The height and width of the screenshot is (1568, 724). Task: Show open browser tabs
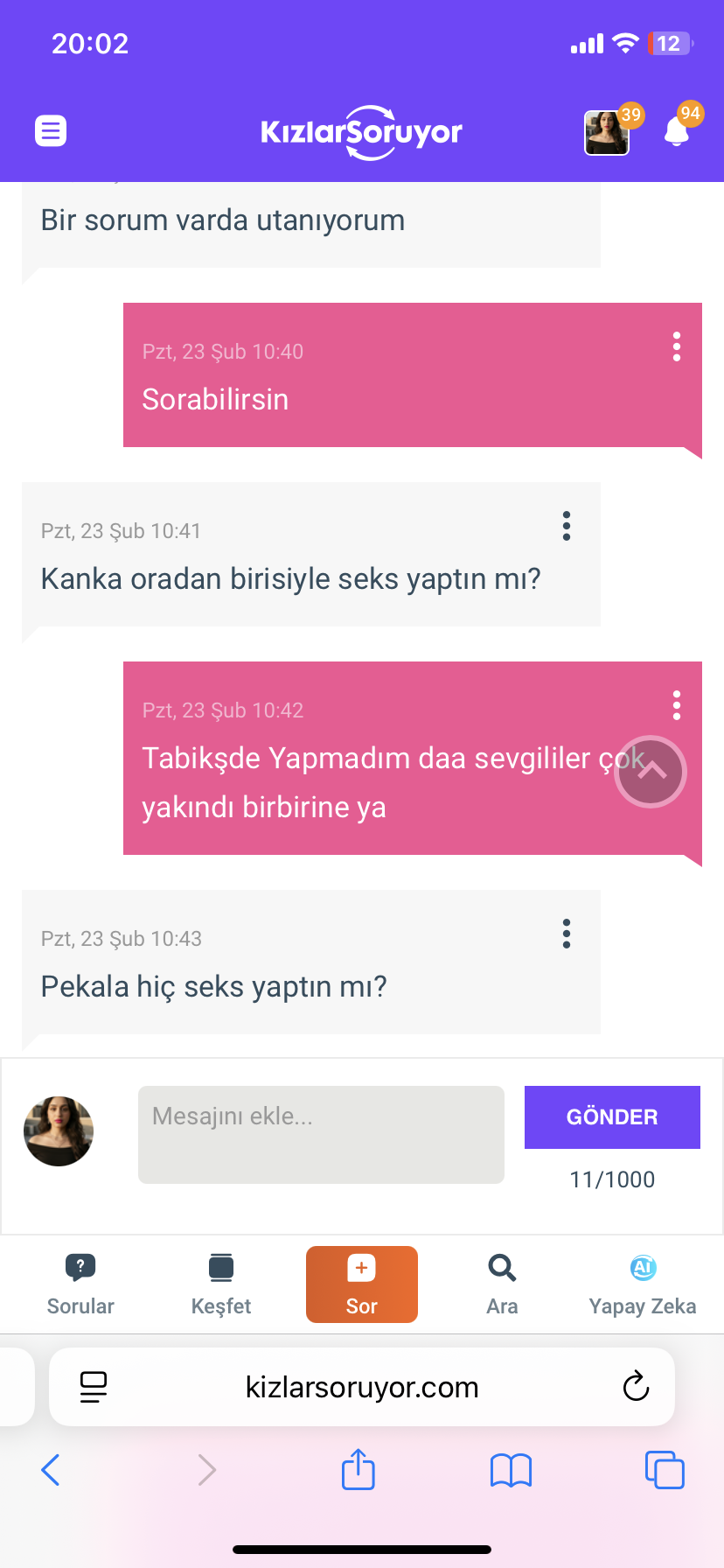pos(665,1470)
